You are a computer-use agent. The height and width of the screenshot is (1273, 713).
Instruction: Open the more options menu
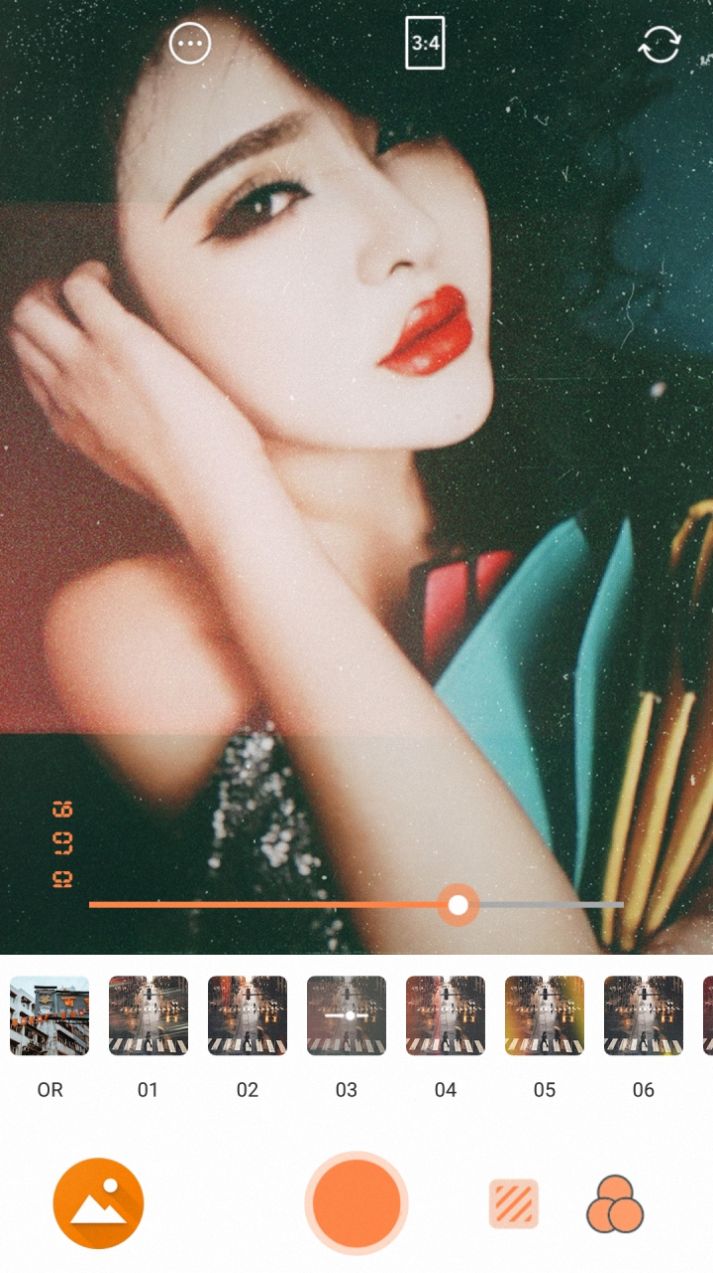pos(190,44)
